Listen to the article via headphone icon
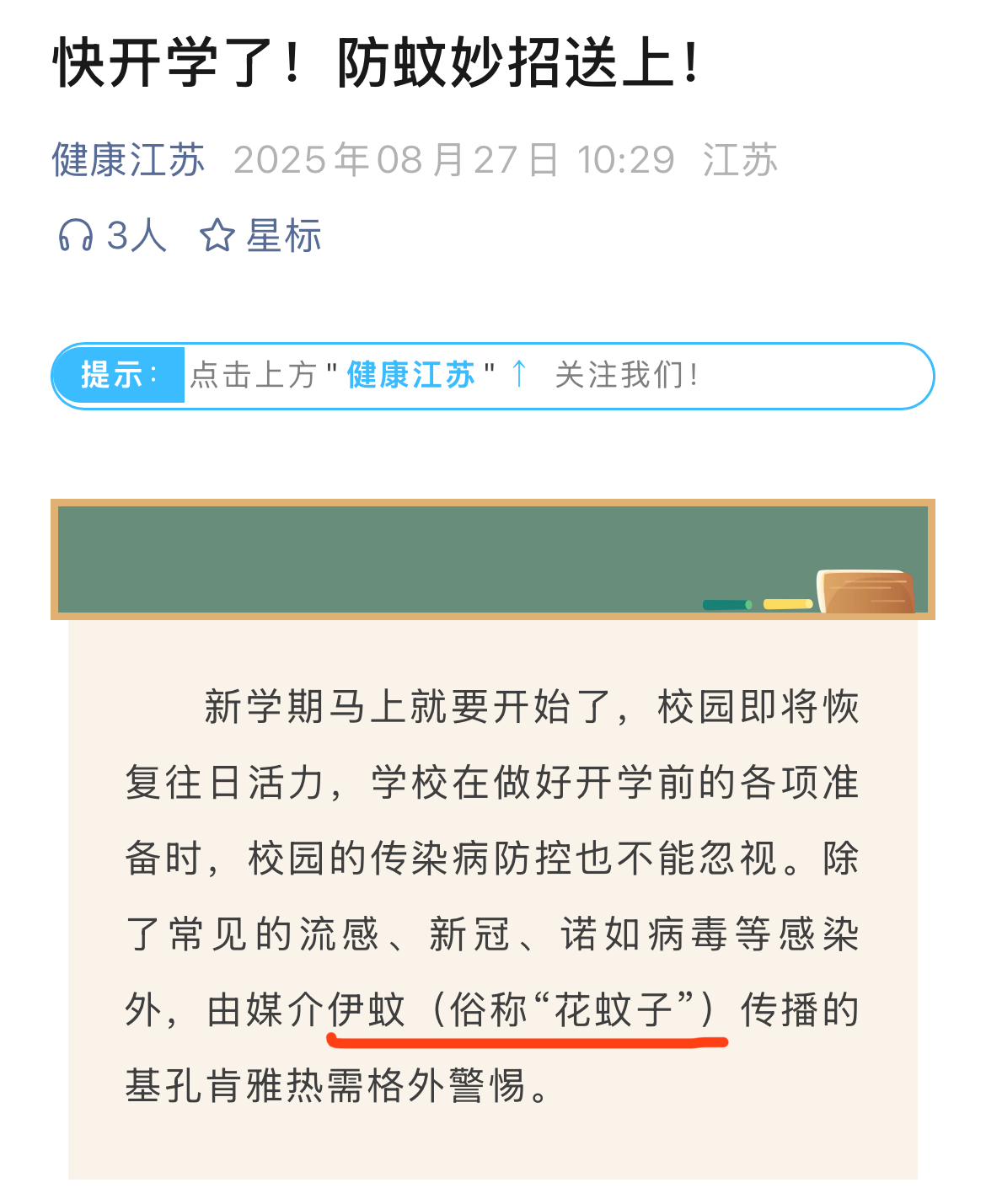Screen dimensions: 986x1204 pyautogui.click(x=76, y=236)
